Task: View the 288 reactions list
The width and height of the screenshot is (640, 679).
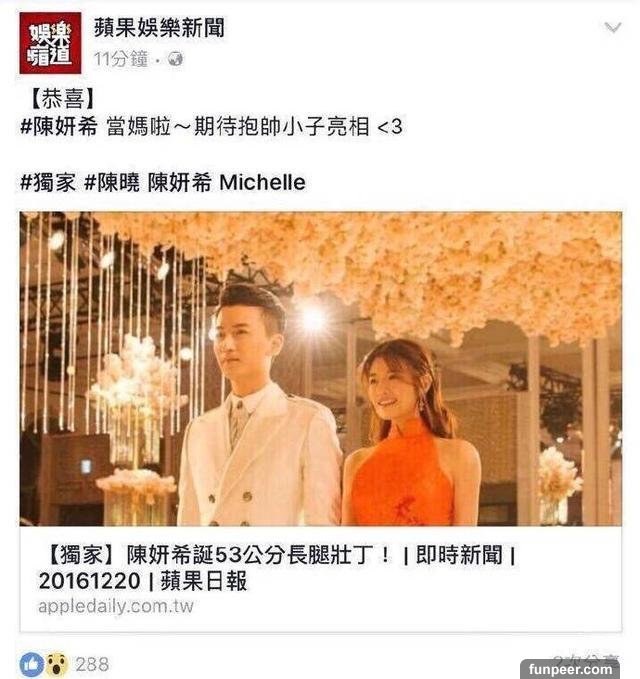Action: click(91, 663)
